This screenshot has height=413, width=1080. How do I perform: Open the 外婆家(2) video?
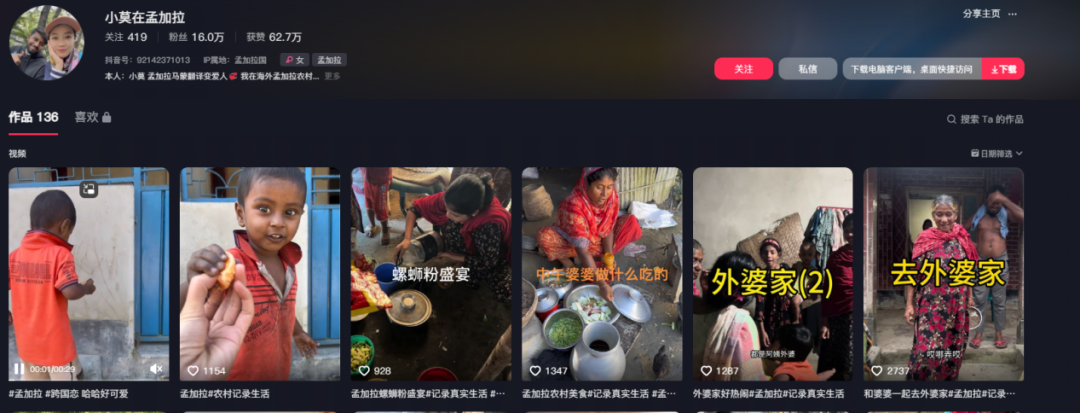tap(772, 273)
